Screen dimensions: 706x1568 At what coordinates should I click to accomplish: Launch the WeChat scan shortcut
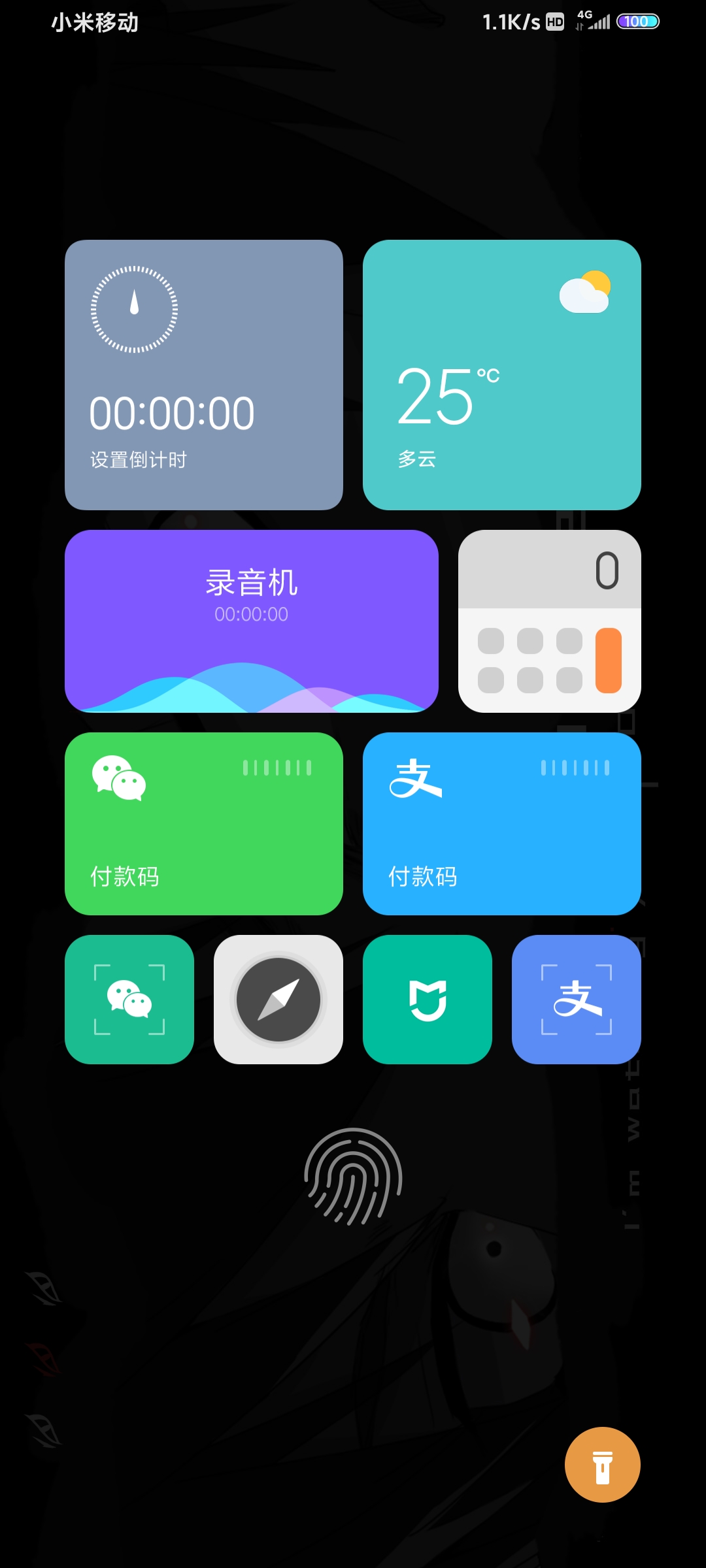tap(129, 999)
